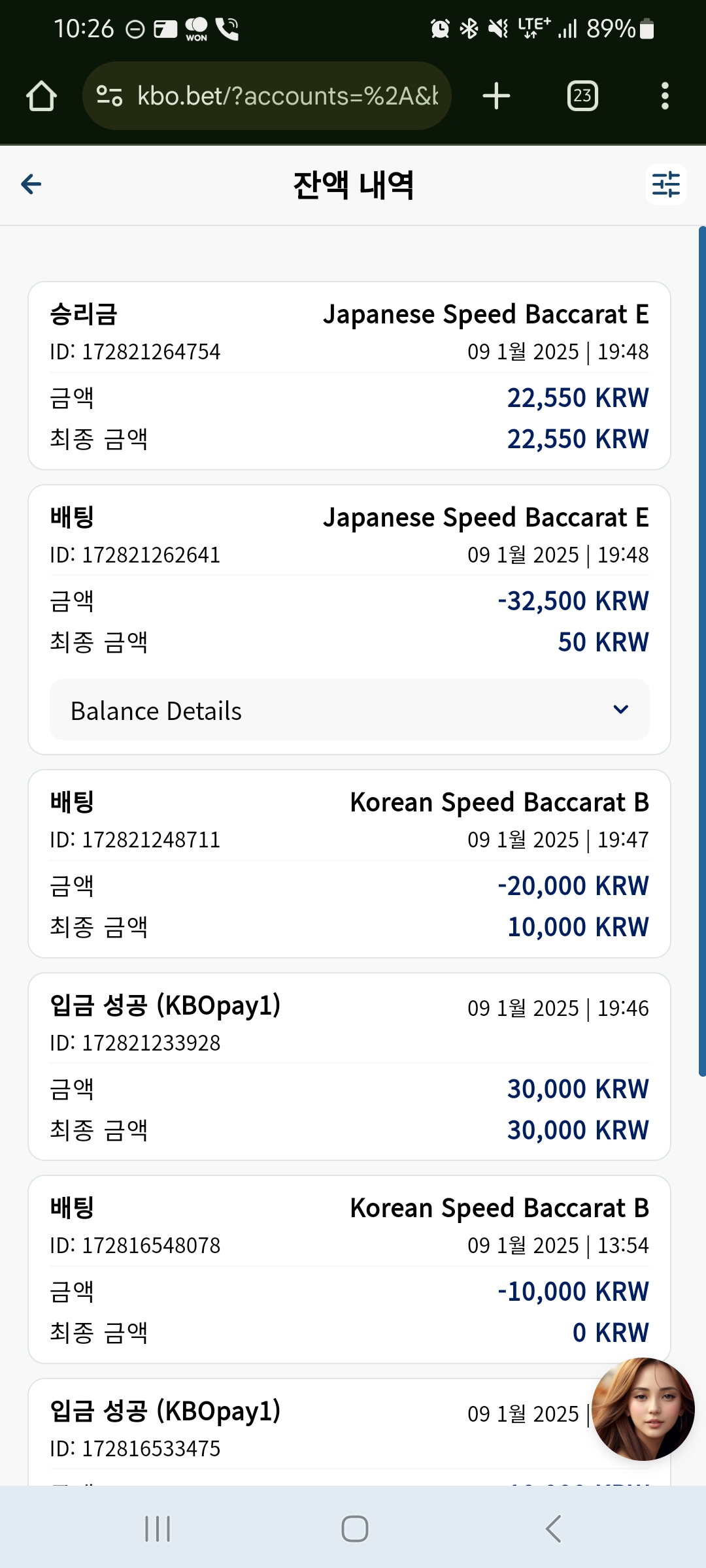Go back using the page's back arrow
Viewport: 706px width, 1568px height.
point(31,184)
